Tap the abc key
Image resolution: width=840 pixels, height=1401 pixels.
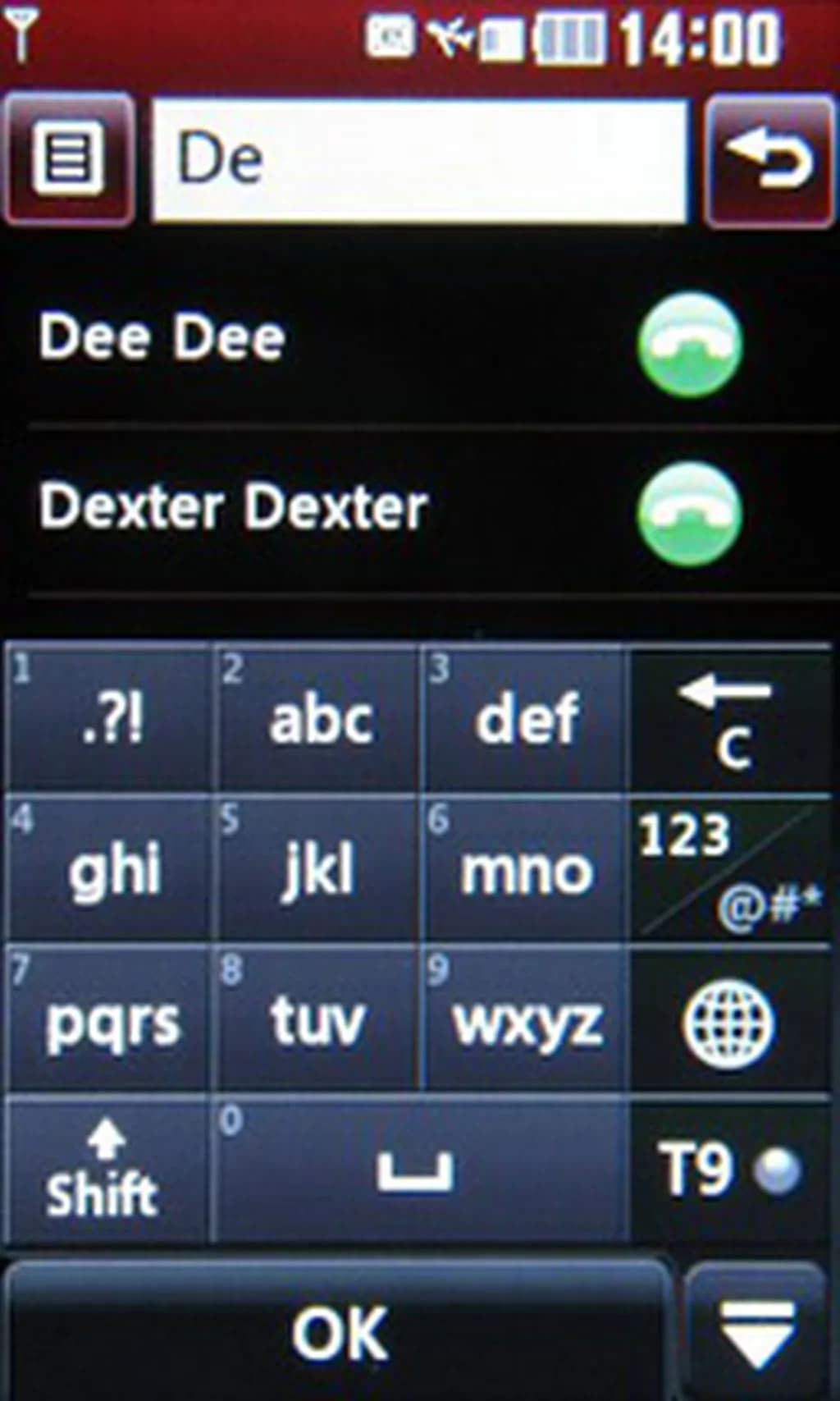(x=318, y=719)
